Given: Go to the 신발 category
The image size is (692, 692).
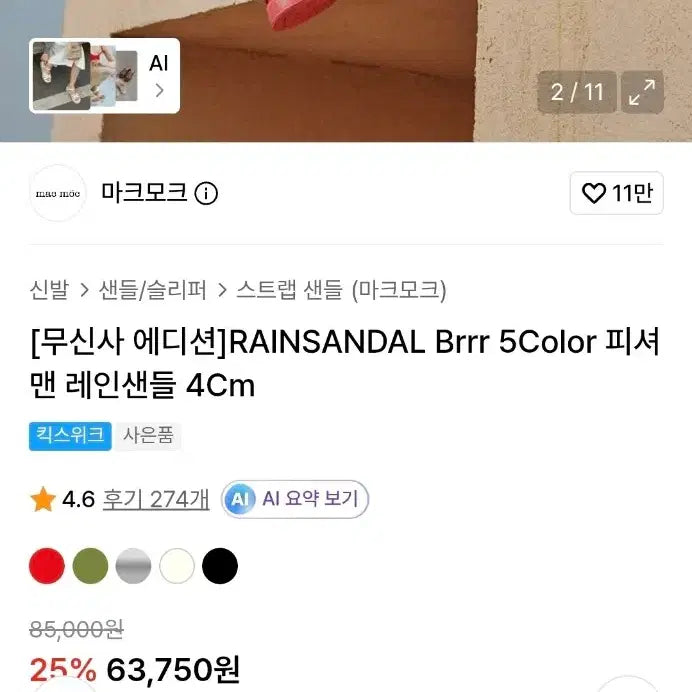Looking at the screenshot, I should 49,290.
